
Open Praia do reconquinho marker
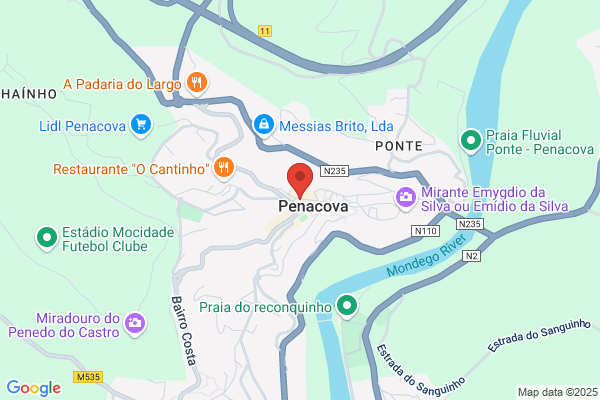click(x=347, y=307)
